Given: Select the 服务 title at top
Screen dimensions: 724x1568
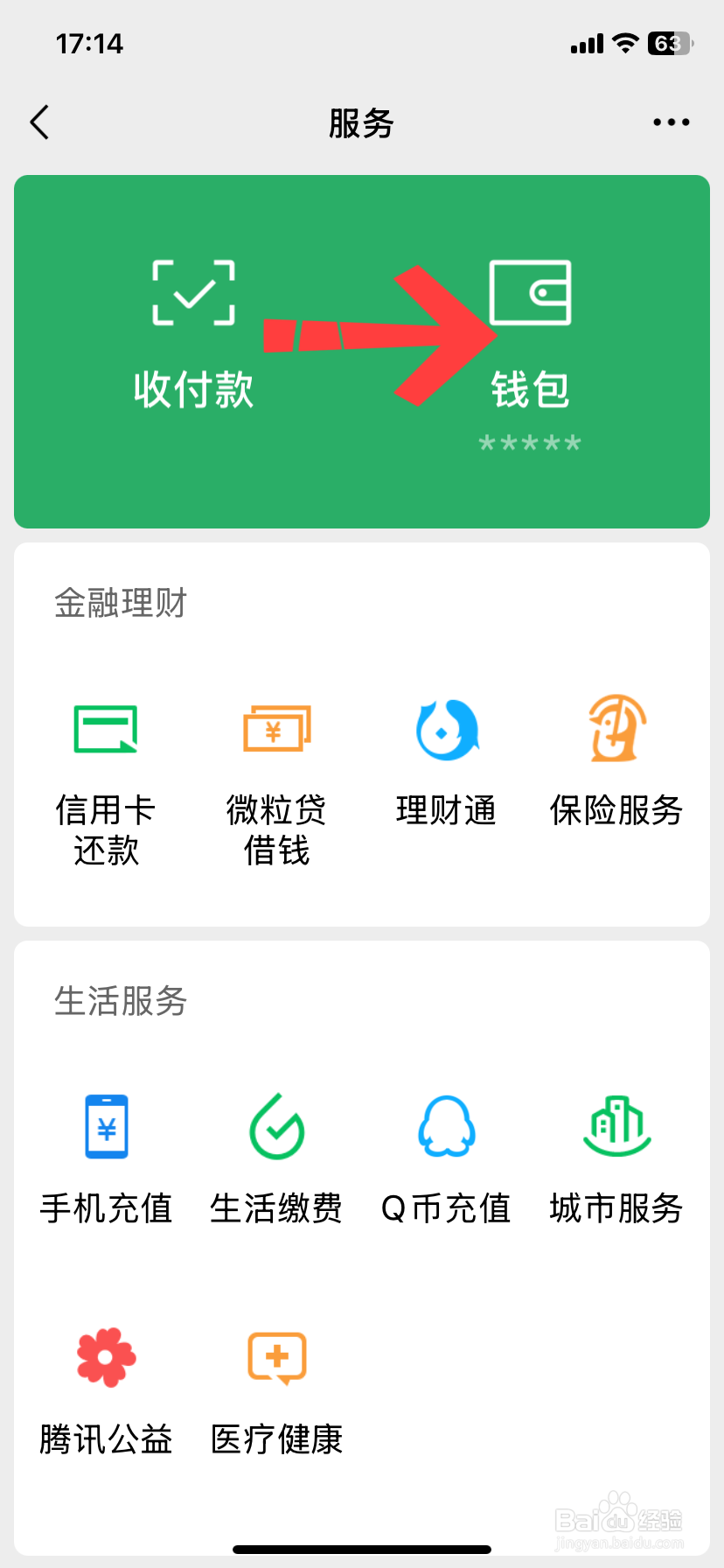Looking at the screenshot, I should click(361, 122).
